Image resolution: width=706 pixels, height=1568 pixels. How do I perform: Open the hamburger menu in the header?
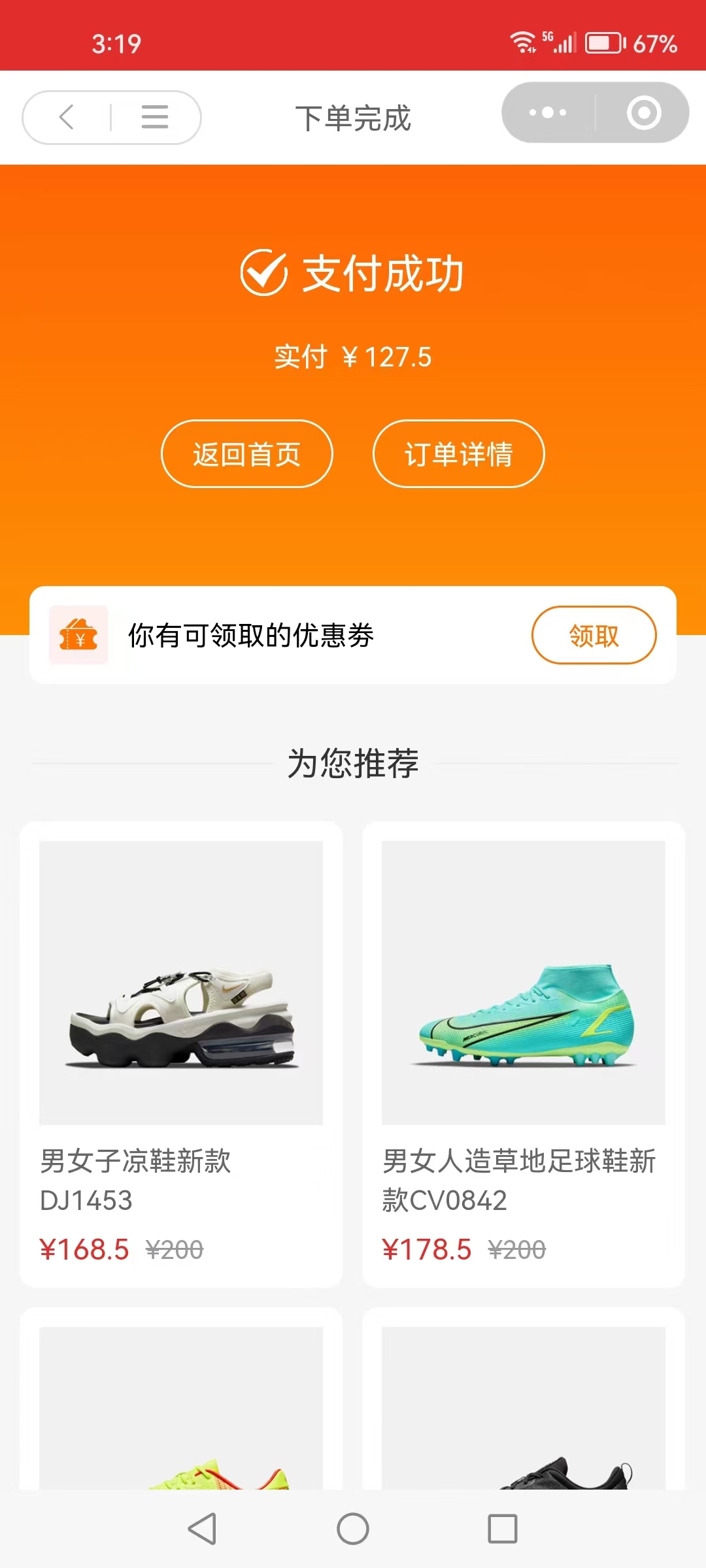point(155,118)
